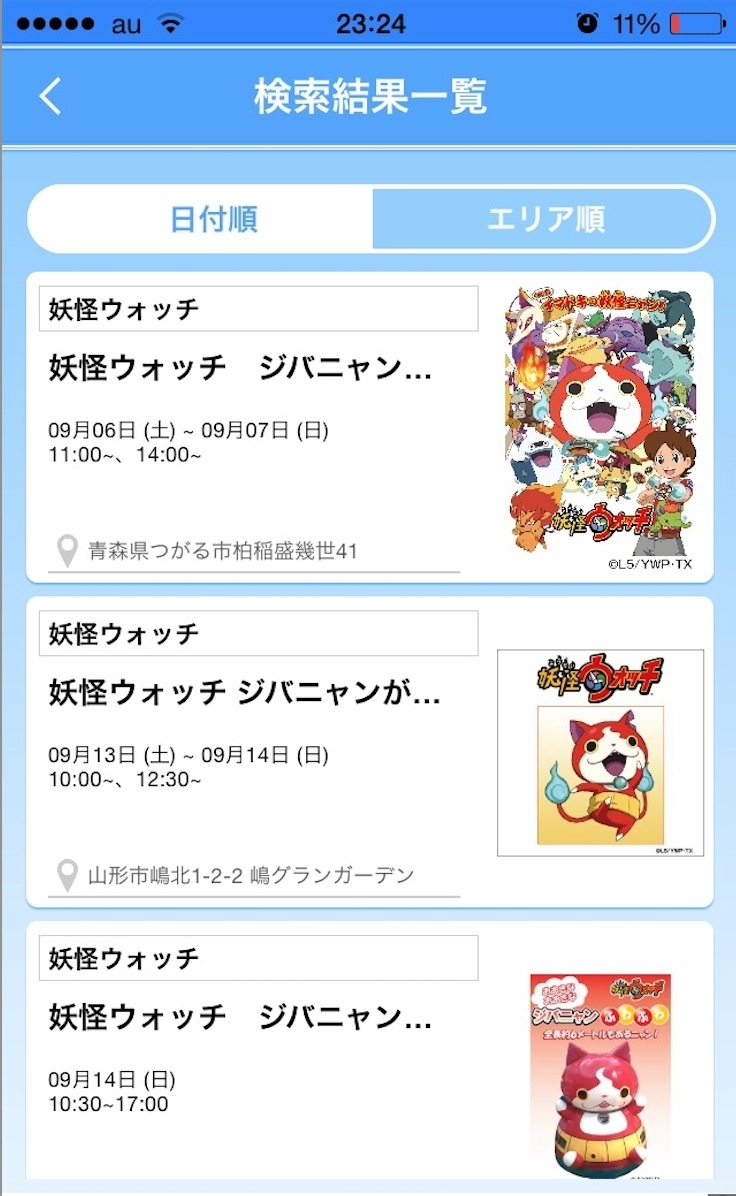Open the 09月13日 event card at 嶋グランガーデン
The width and height of the screenshot is (736, 1196).
(x=370, y=752)
